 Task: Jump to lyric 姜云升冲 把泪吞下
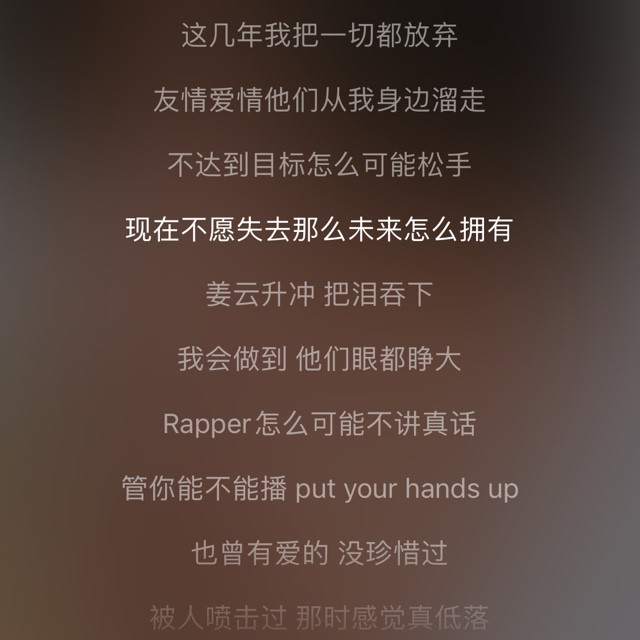point(319,294)
